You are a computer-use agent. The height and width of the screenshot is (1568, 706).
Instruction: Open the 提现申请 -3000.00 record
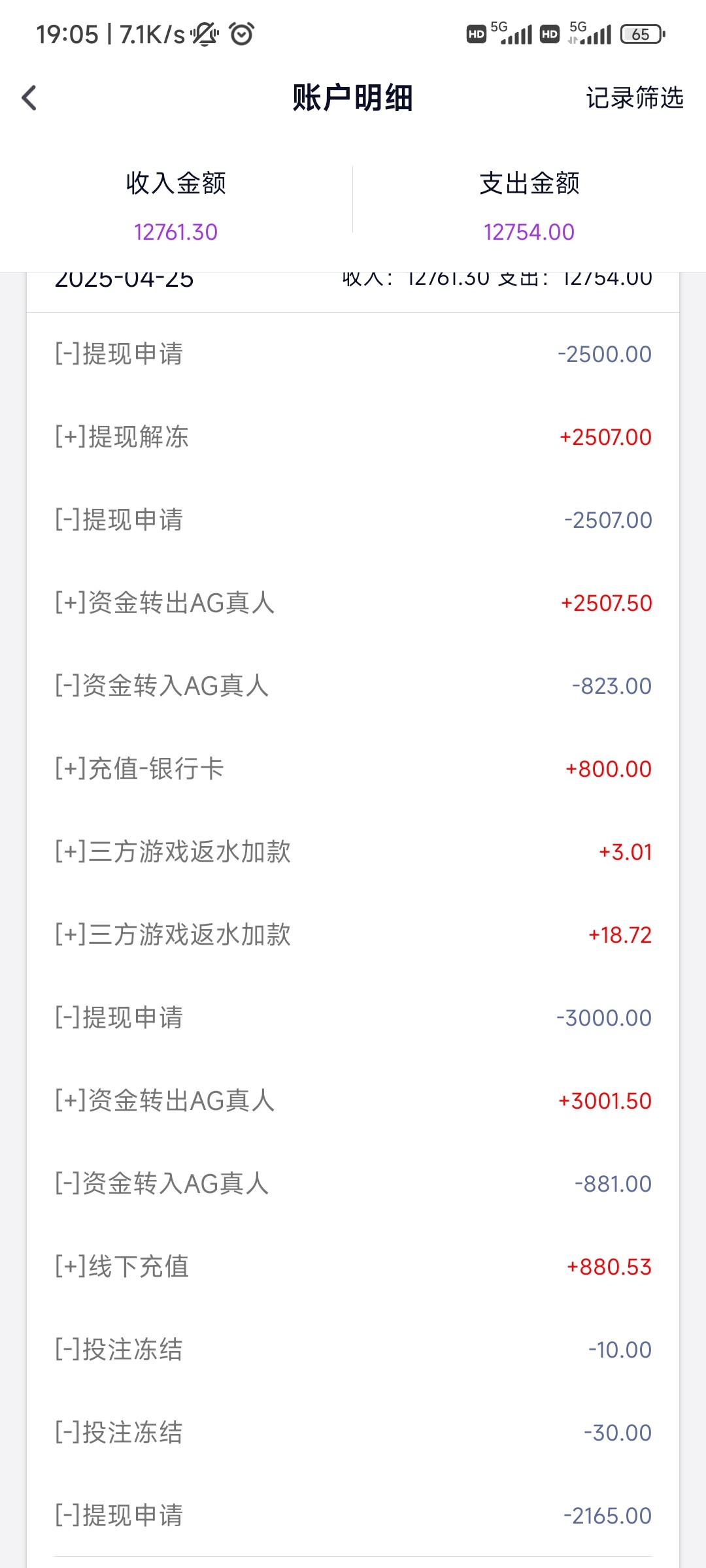353,1018
